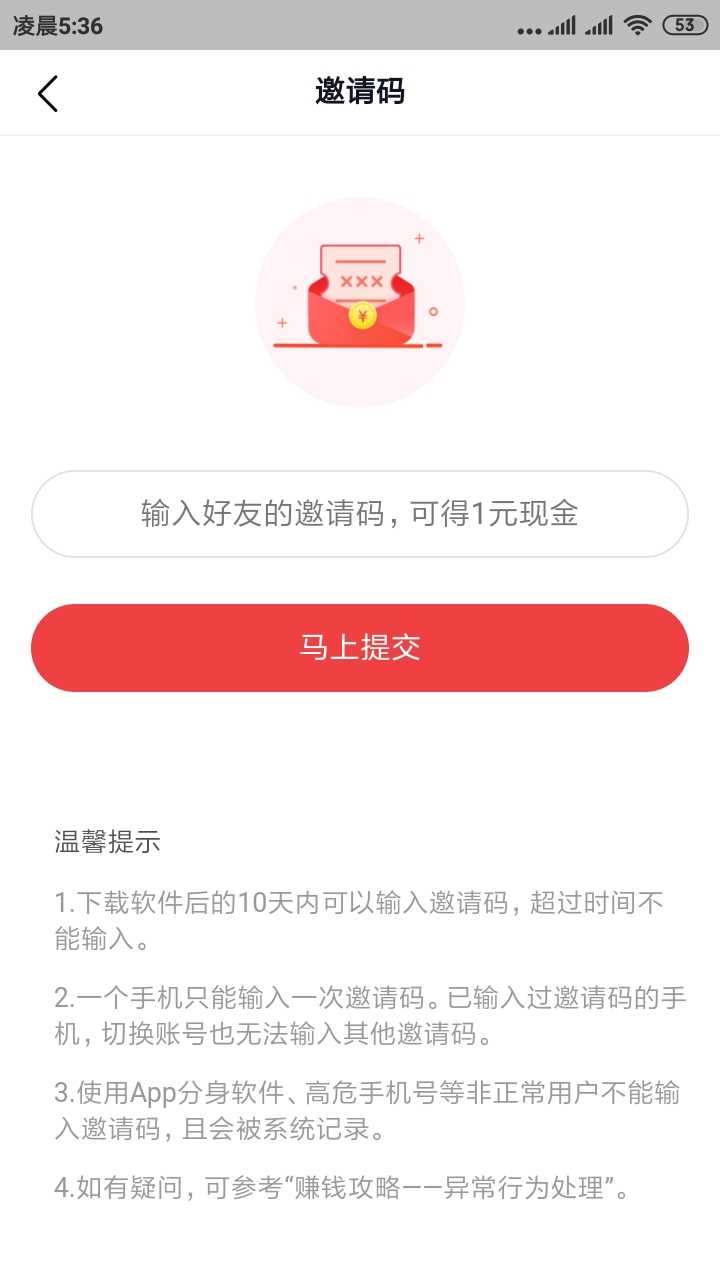
Task: Select the 邀请码 page title
Action: tap(360, 92)
